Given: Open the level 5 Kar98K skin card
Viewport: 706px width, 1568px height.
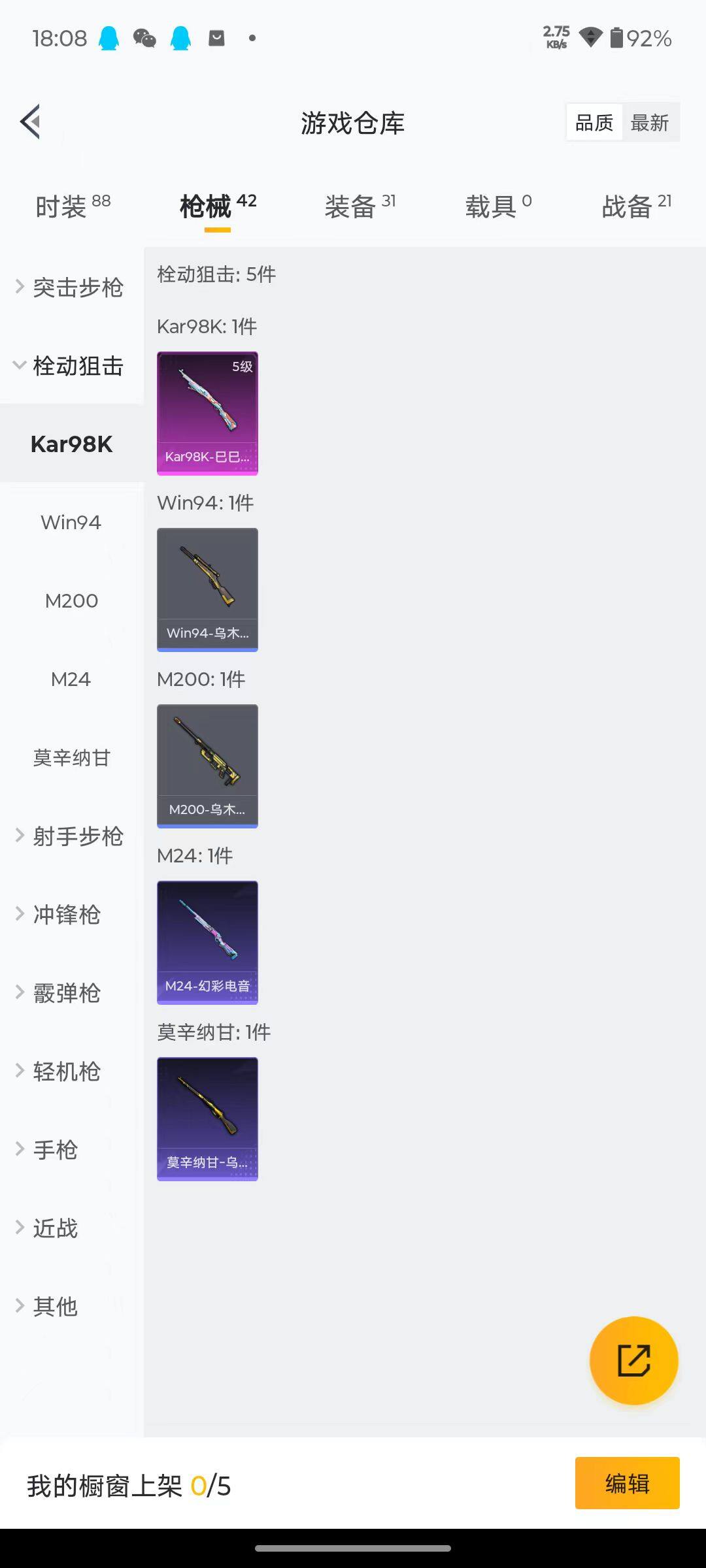Looking at the screenshot, I should pos(207,413).
